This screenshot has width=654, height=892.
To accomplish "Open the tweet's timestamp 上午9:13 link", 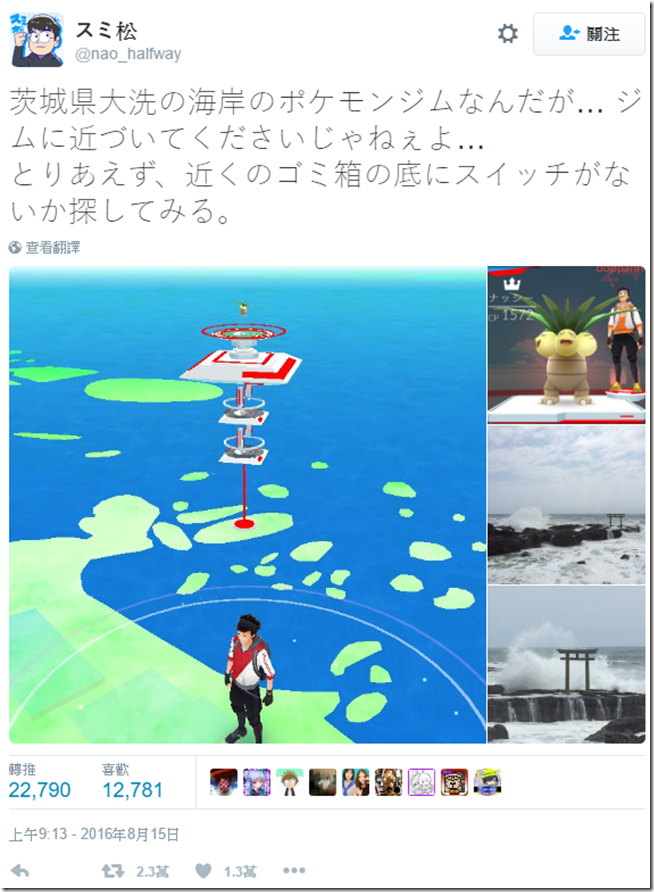I will click(95, 833).
